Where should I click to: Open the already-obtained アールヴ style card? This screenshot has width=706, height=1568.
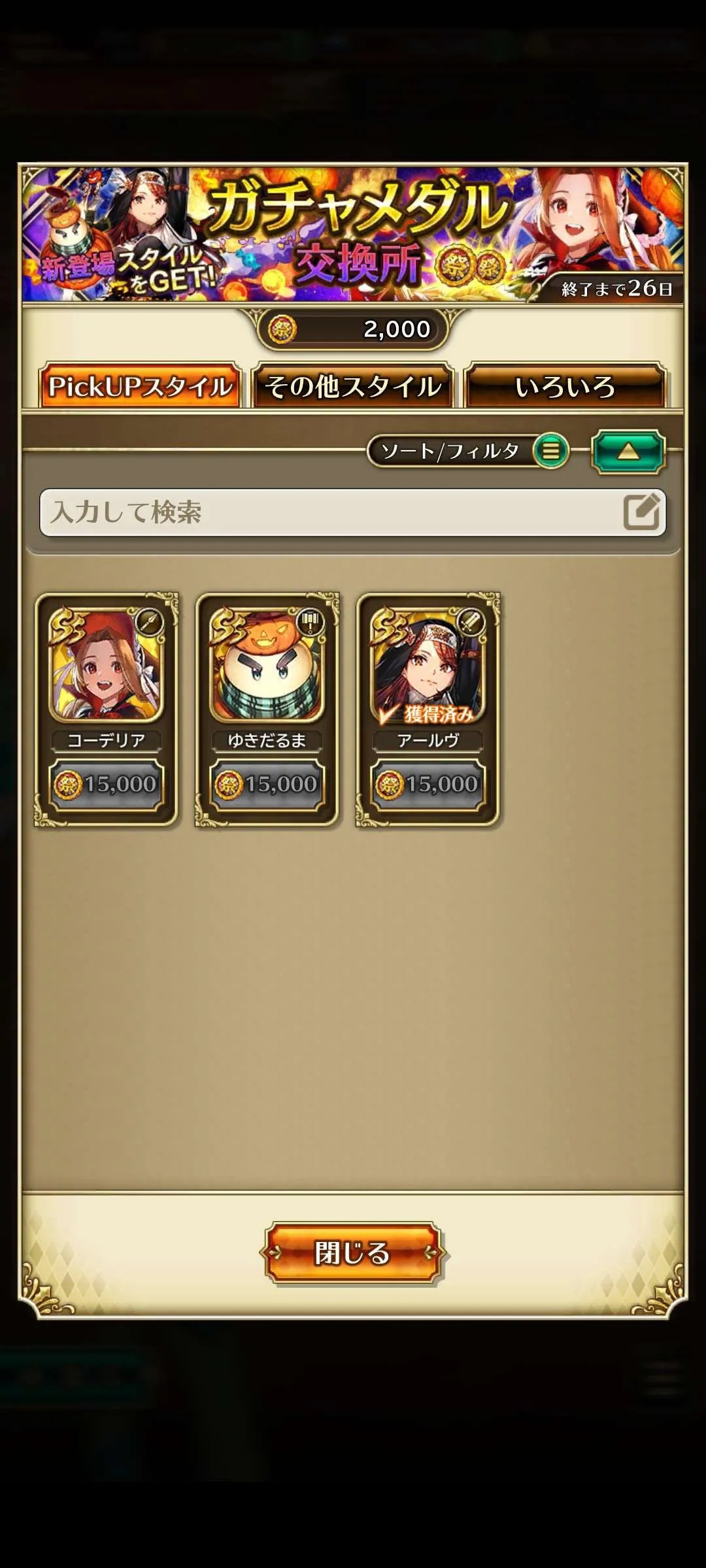click(428, 709)
